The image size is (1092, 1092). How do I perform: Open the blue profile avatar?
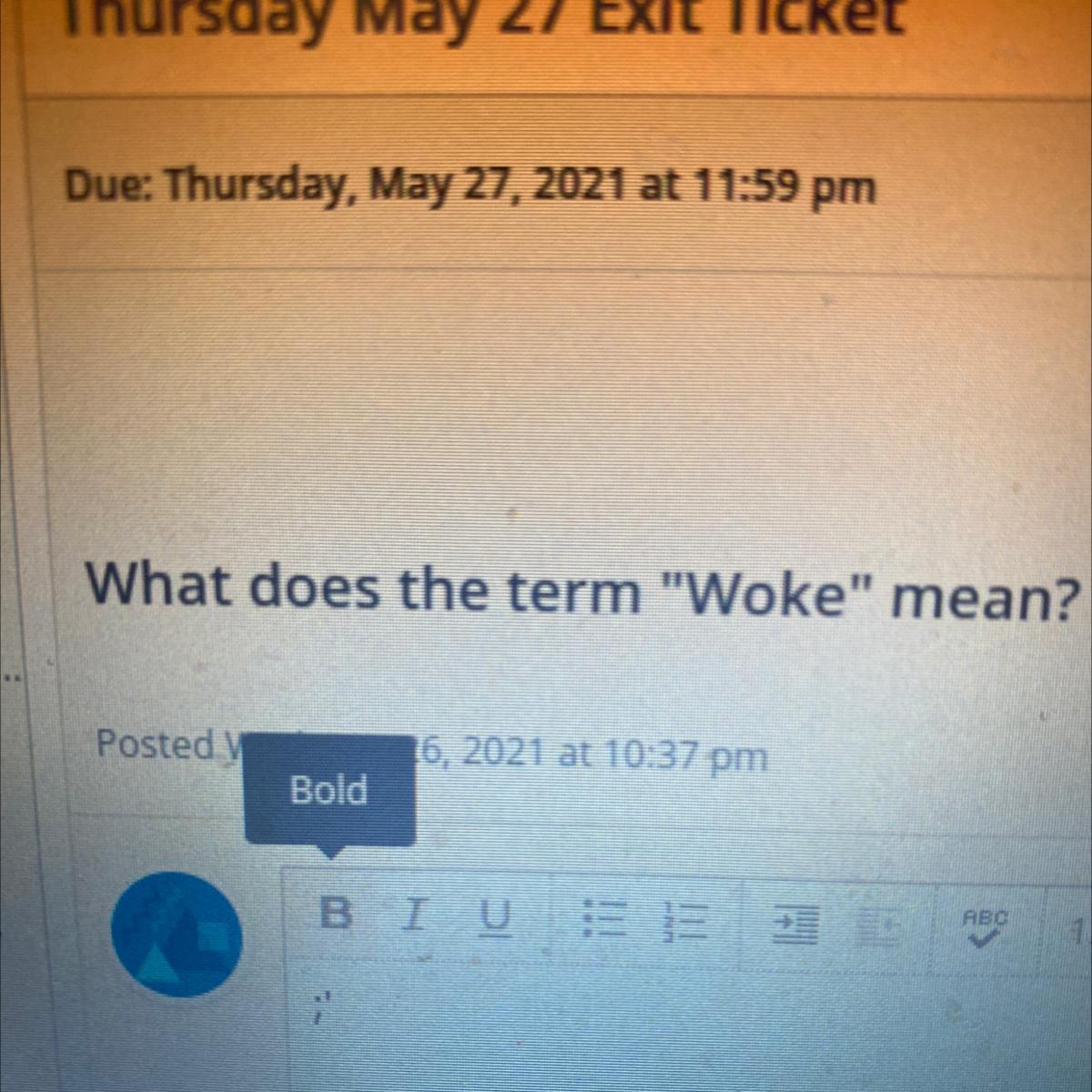point(177,935)
